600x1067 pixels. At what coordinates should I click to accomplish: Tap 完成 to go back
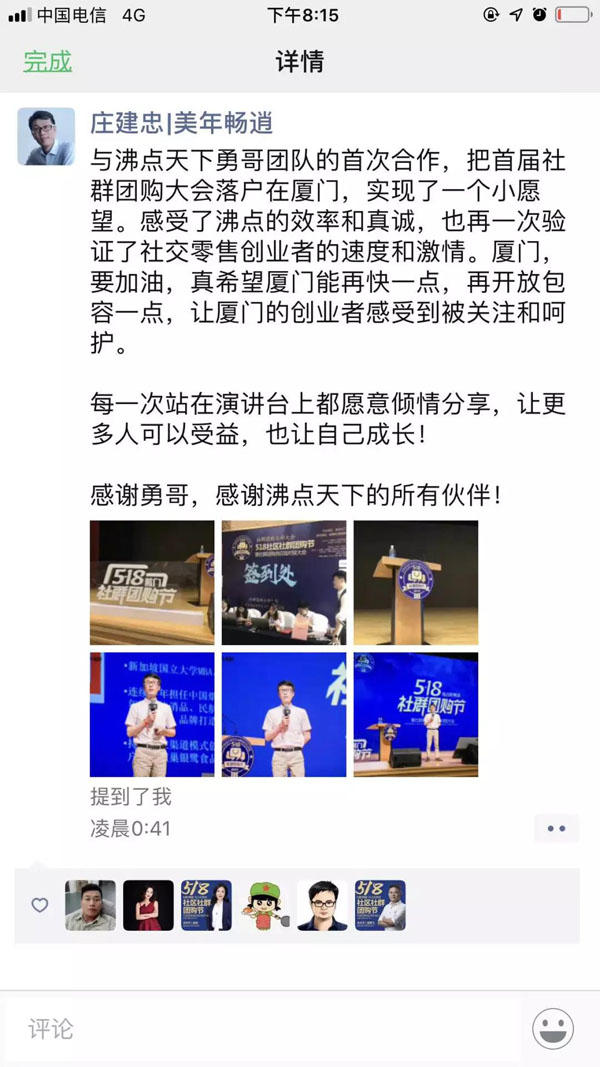pos(48,61)
